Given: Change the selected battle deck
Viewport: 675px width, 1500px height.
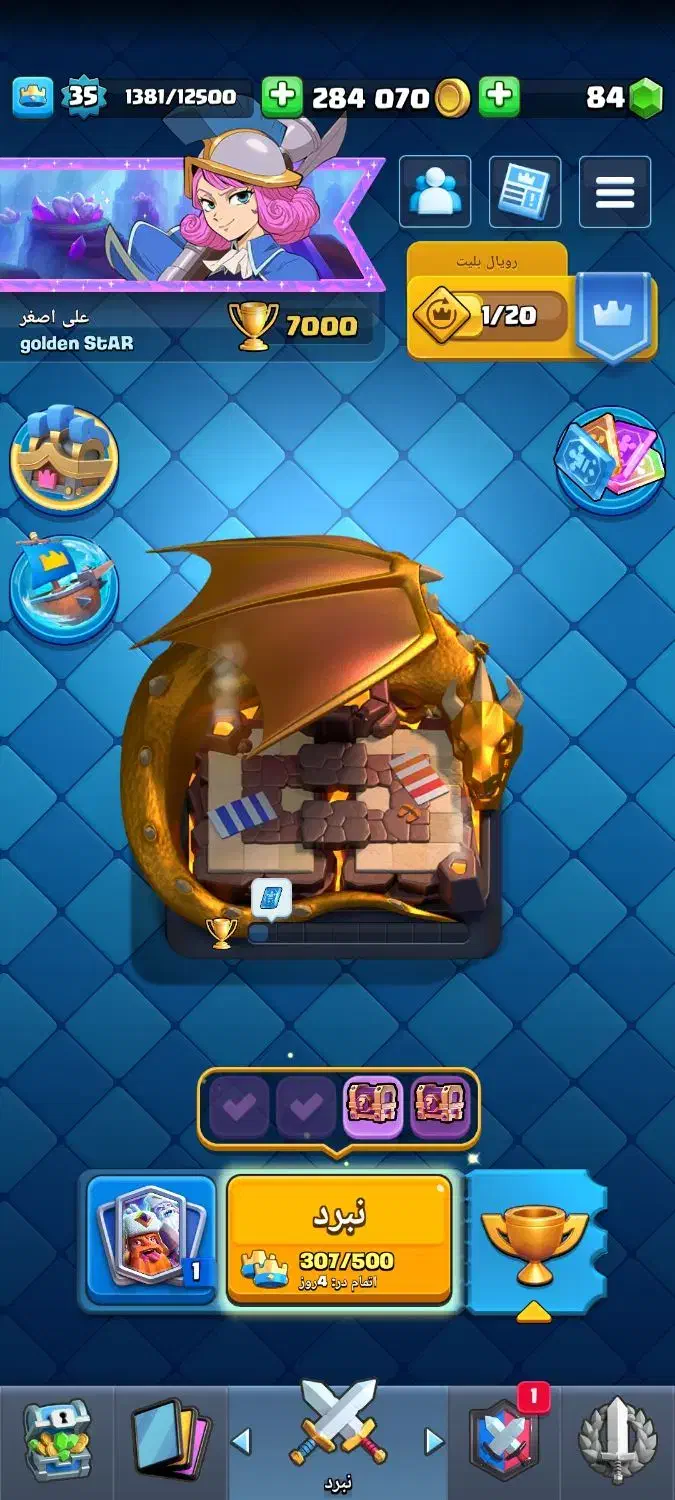Looking at the screenshot, I should click(151, 1240).
